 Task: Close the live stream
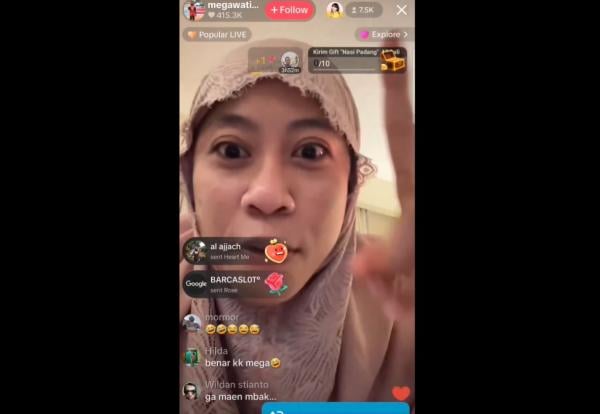pyautogui.click(x=401, y=10)
